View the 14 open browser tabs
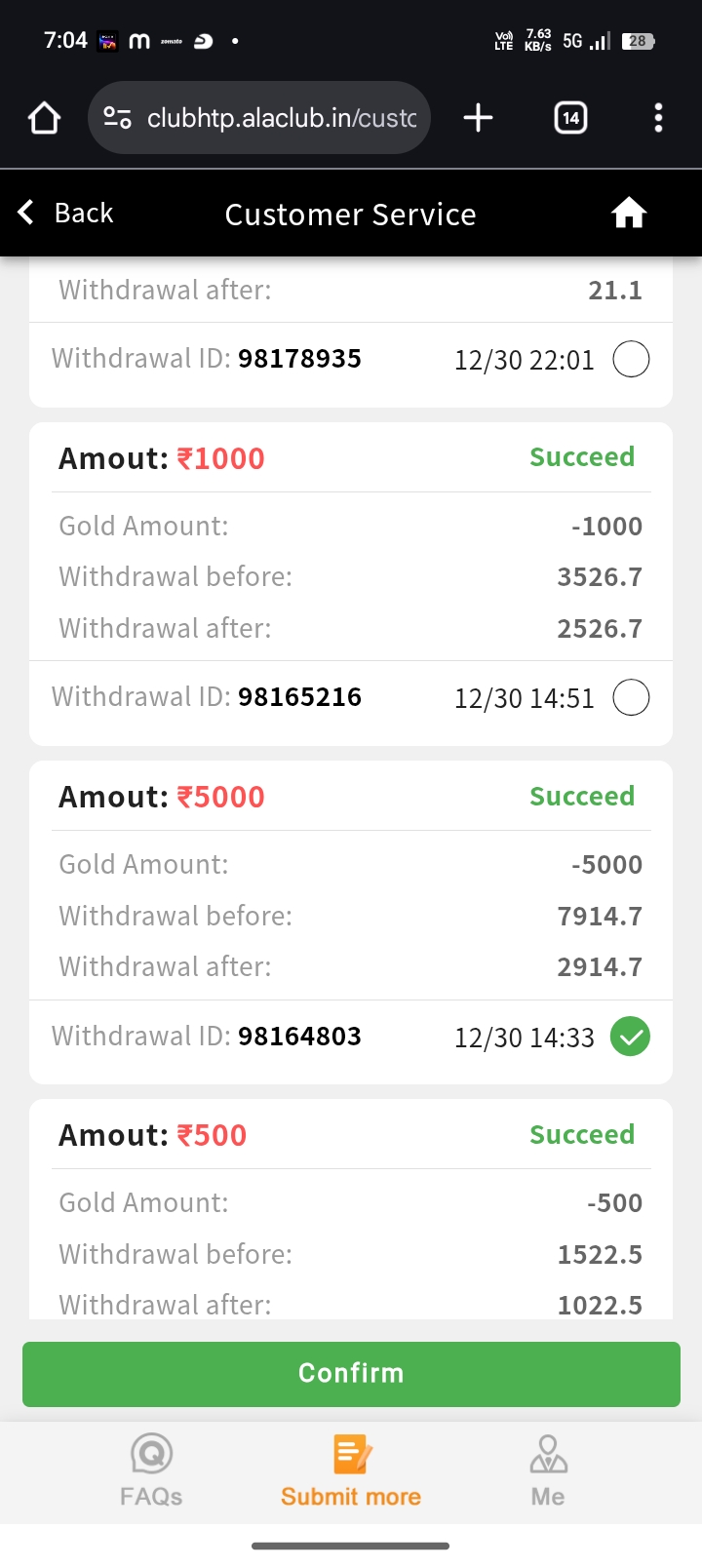The width and height of the screenshot is (702, 1568). click(570, 119)
